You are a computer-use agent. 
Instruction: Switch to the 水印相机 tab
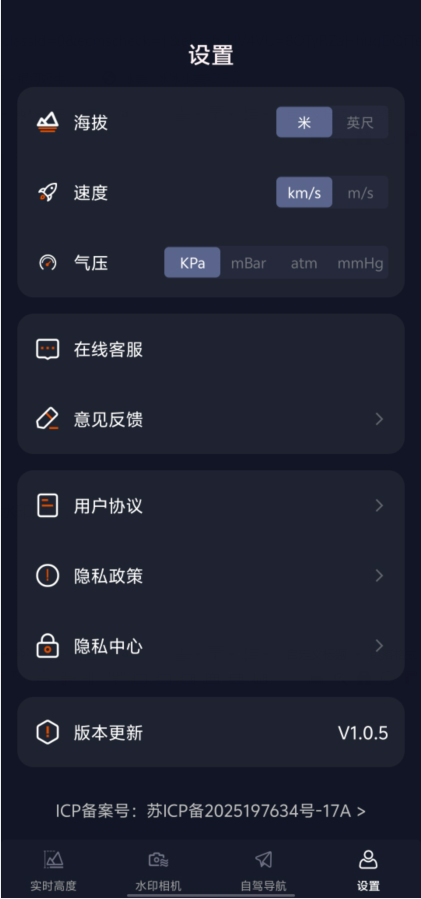pos(158,871)
